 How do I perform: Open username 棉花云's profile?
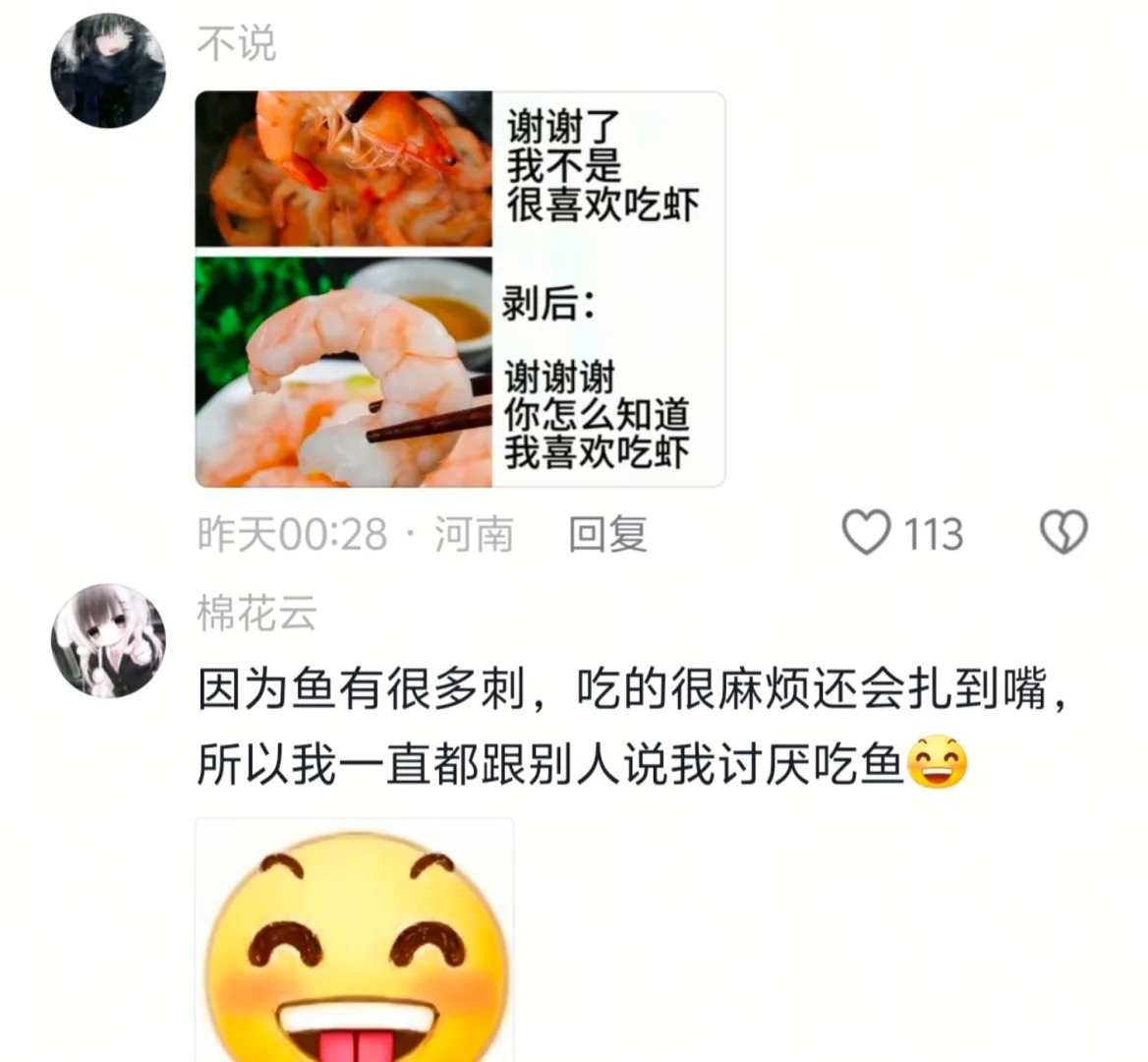click(257, 613)
